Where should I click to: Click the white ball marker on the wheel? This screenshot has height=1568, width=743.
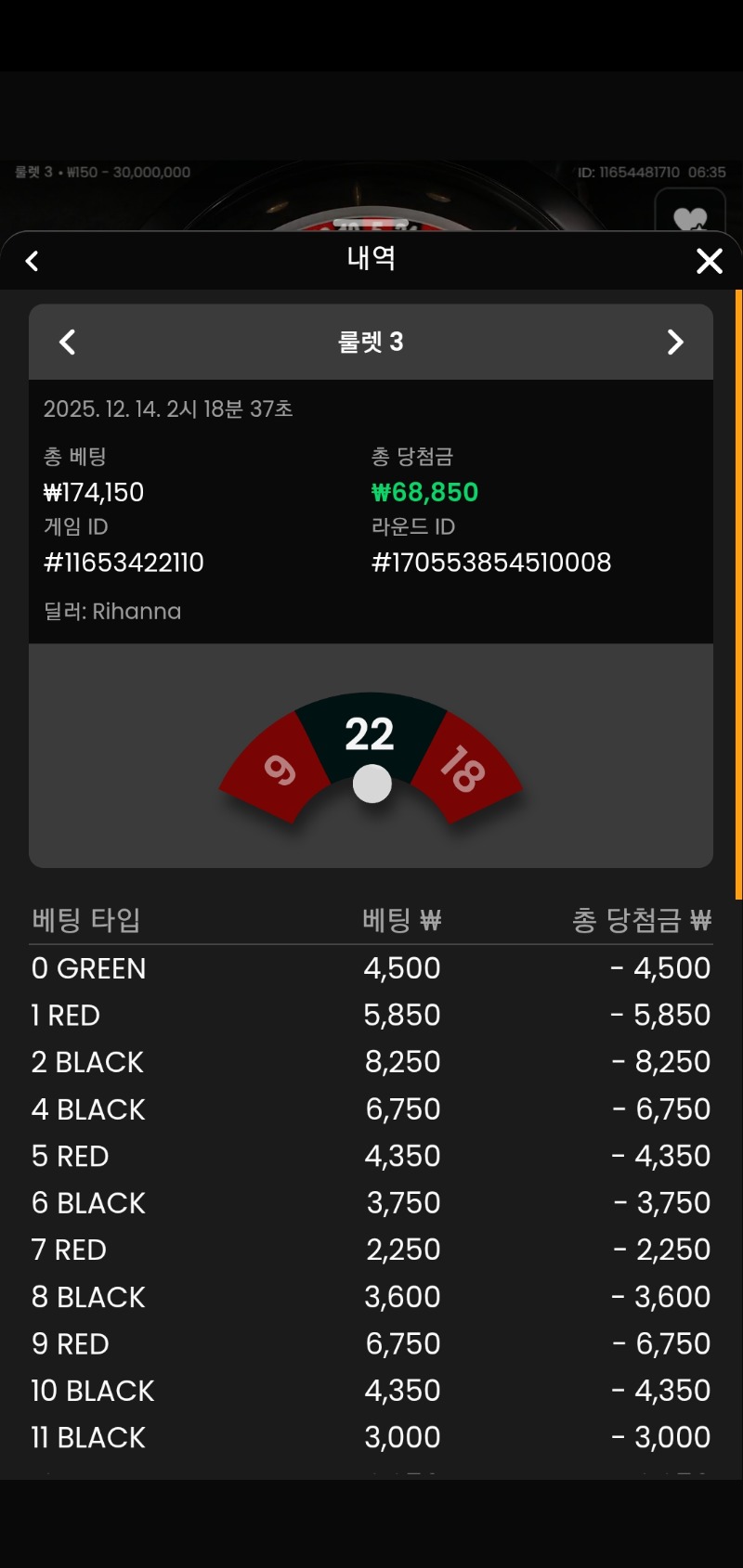[371, 783]
